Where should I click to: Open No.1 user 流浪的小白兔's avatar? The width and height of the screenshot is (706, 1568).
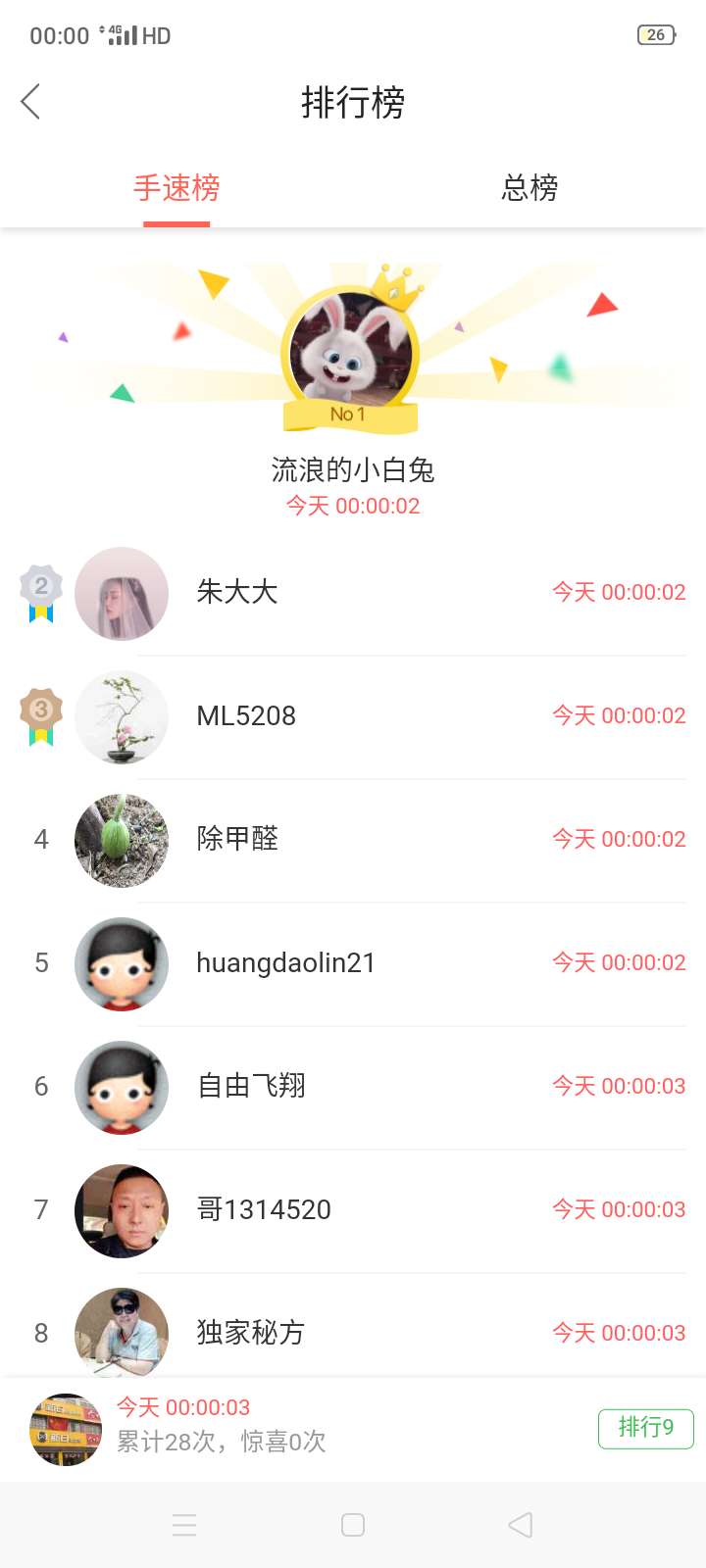[x=351, y=348]
